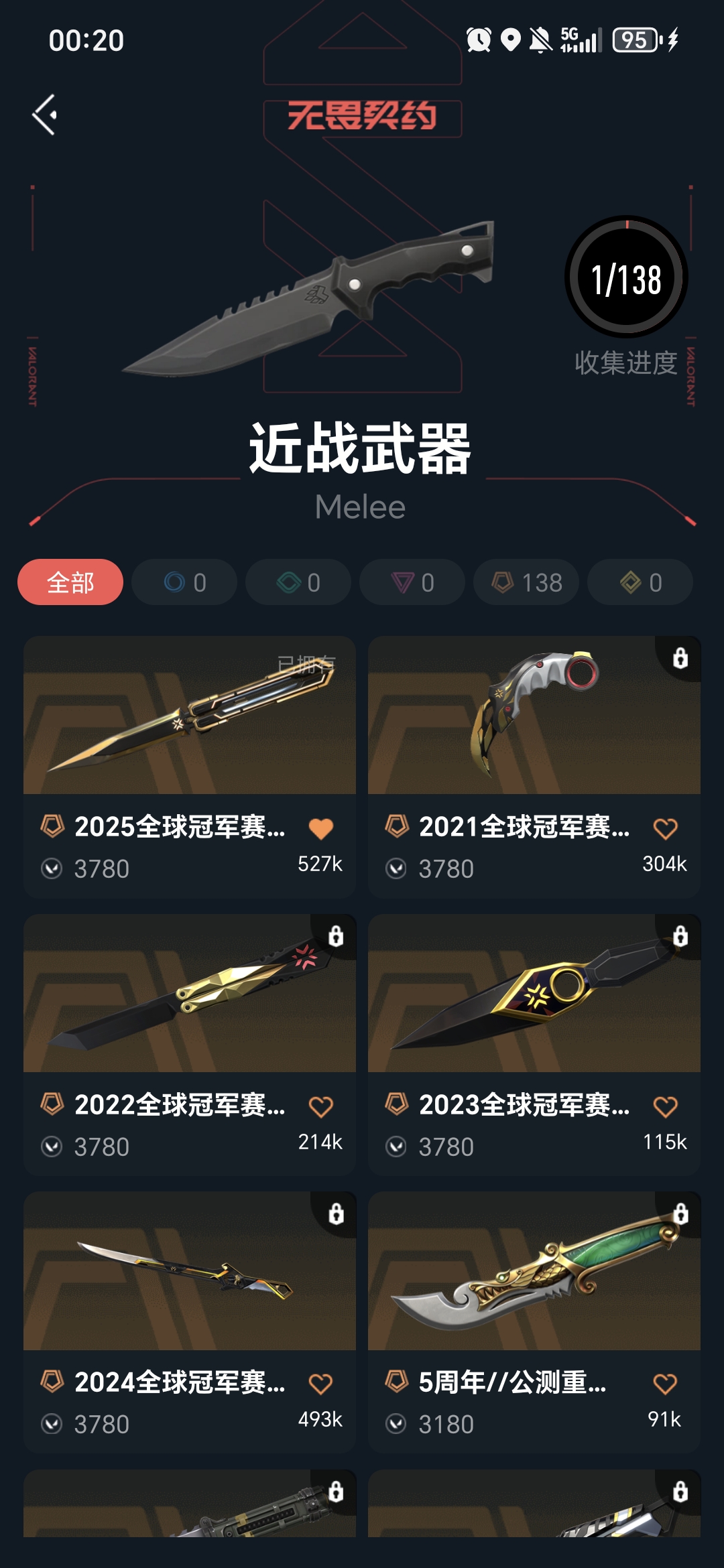
Task: Open the 2022全球冠军赛 butterfly knife card
Action: click(190, 1045)
